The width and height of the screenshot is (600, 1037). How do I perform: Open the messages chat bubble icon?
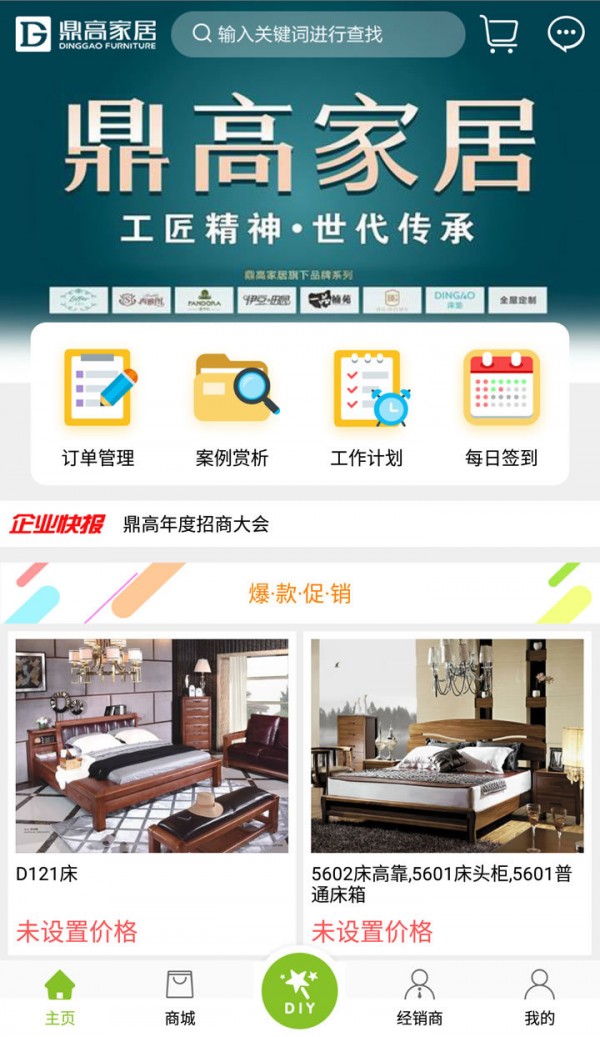pos(566,34)
